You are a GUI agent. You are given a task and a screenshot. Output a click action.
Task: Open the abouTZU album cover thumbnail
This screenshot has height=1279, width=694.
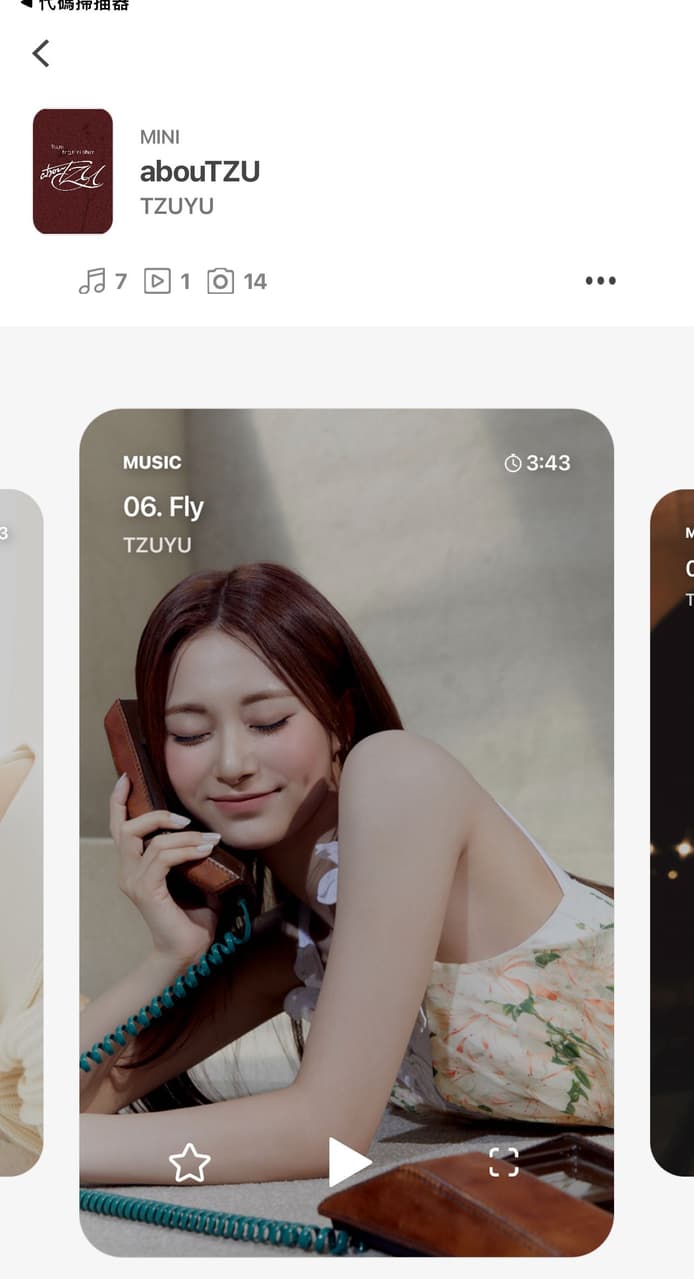73,171
